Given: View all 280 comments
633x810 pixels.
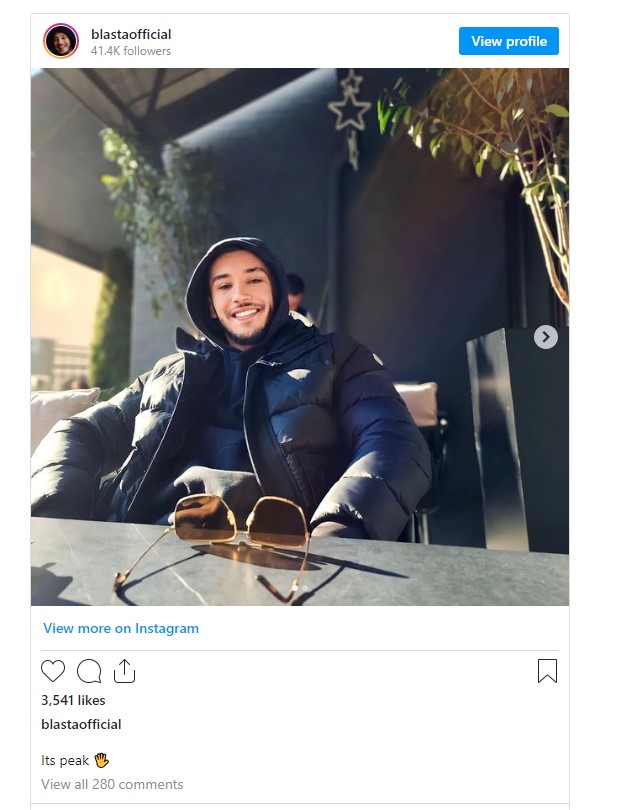Looking at the screenshot, I should tap(112, 784).
